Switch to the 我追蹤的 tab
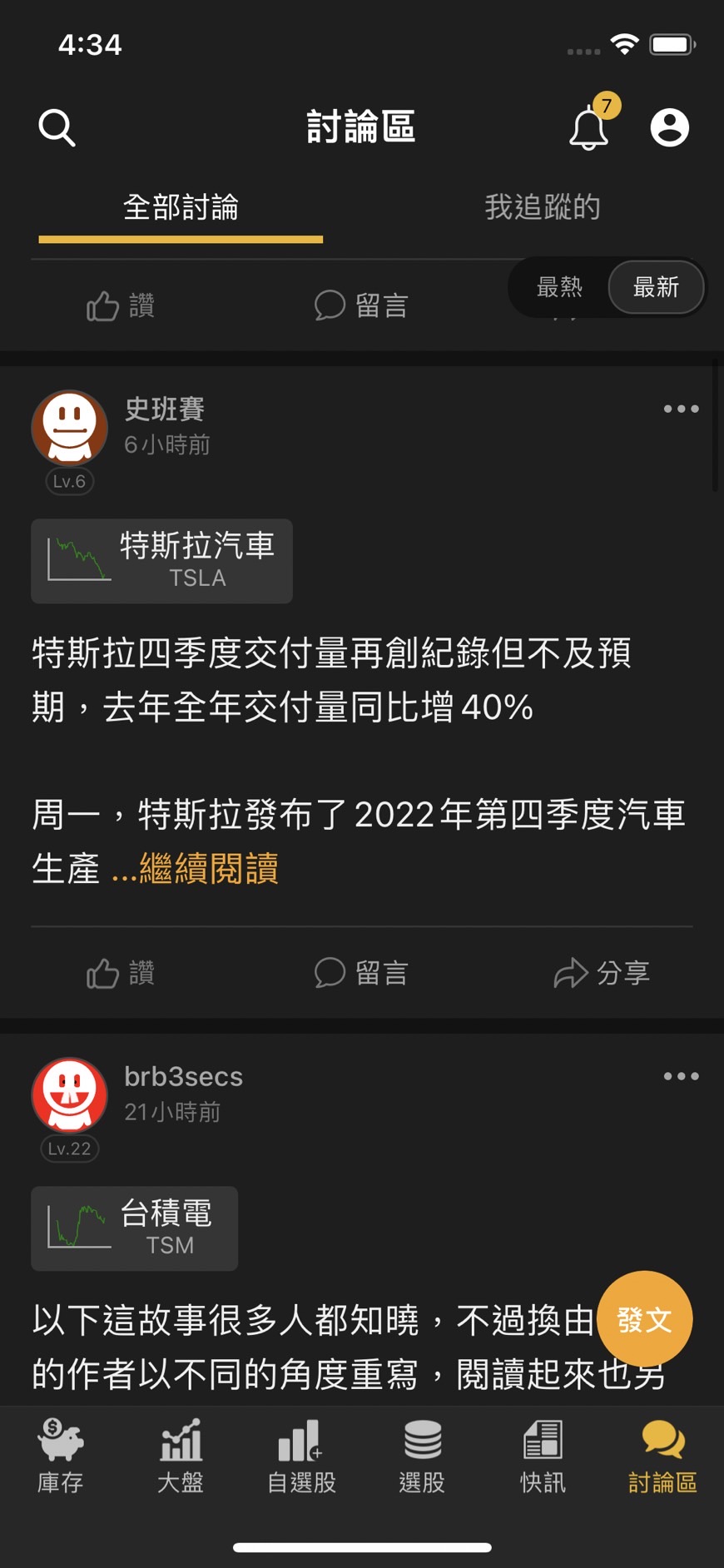The width and height of the screenshot is (724, 1568). click(543, 207)
